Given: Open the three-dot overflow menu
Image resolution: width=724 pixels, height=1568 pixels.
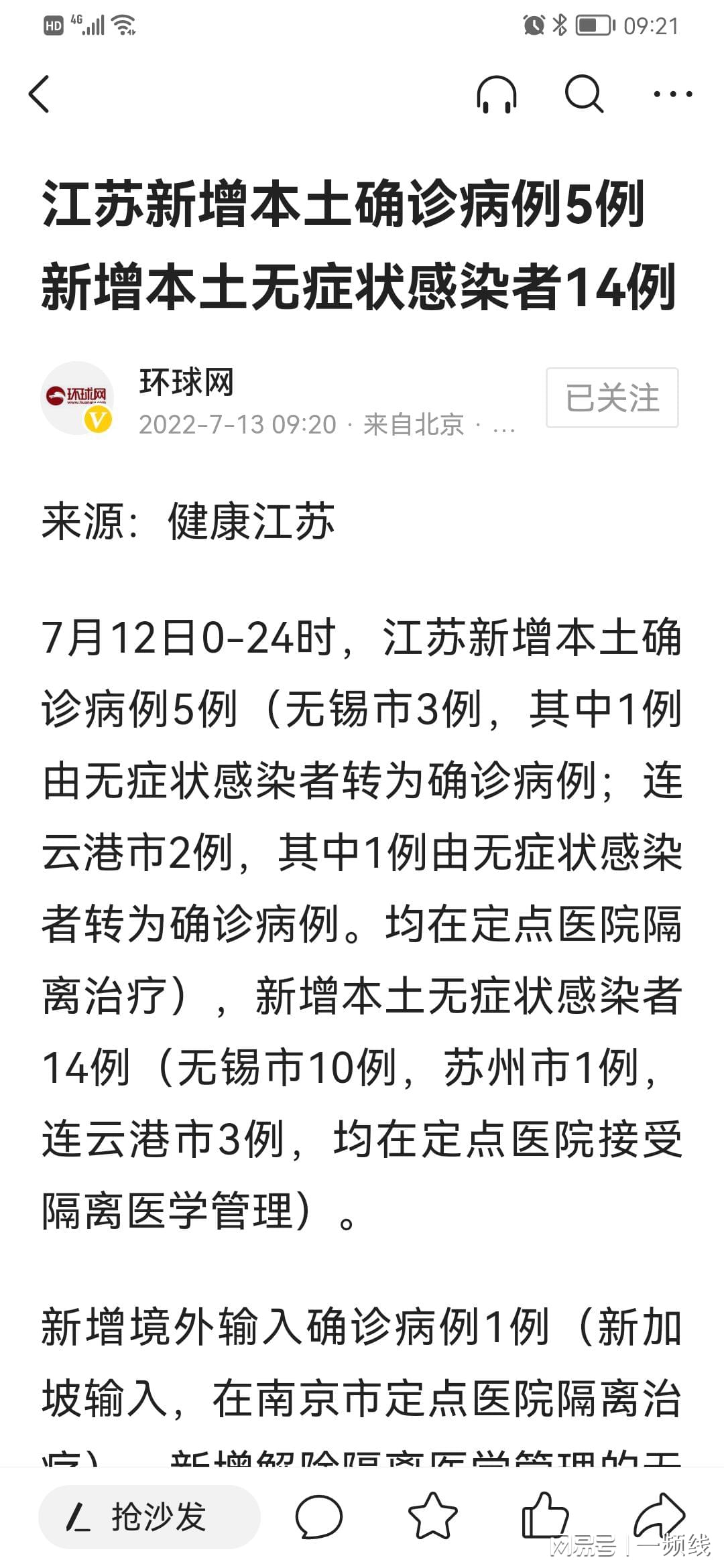Looking at the screenshot, I should (x=673, y=94).
